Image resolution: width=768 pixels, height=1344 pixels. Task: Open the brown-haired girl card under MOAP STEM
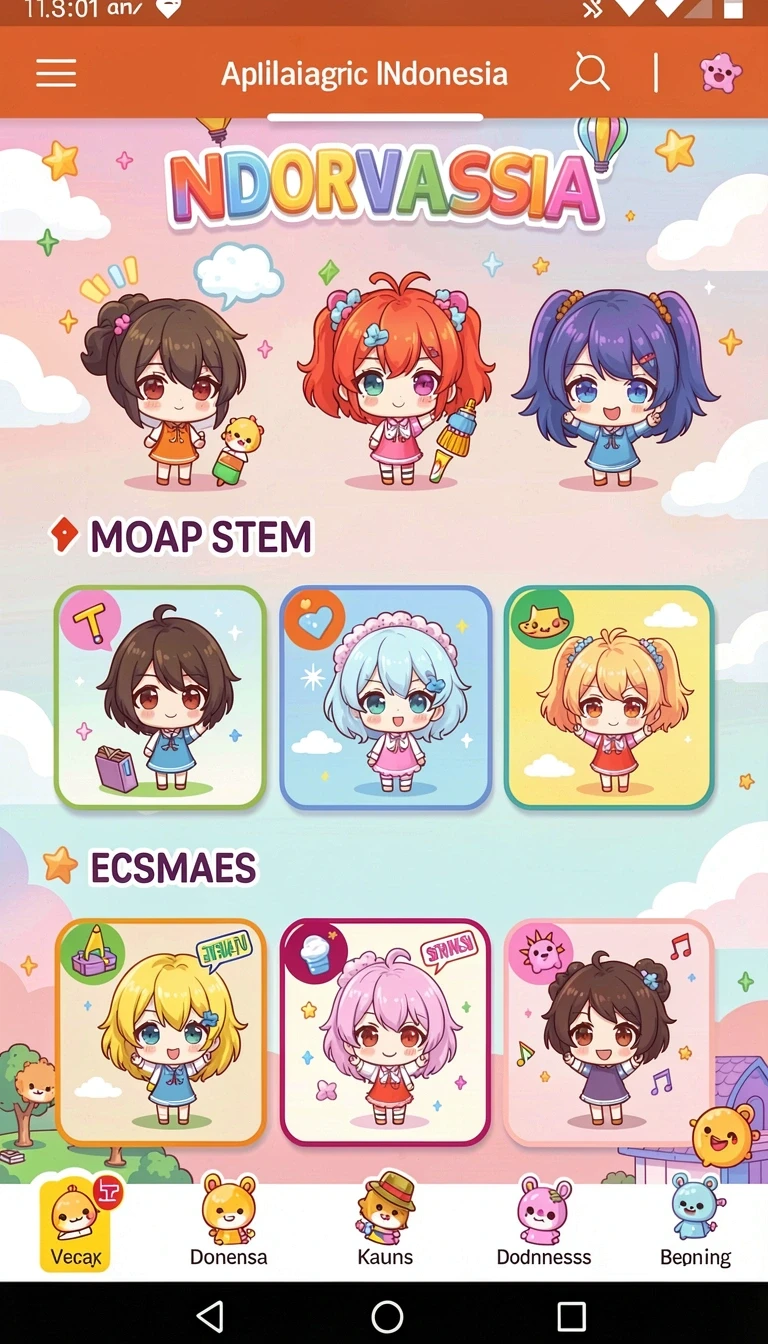coord(160,697)
